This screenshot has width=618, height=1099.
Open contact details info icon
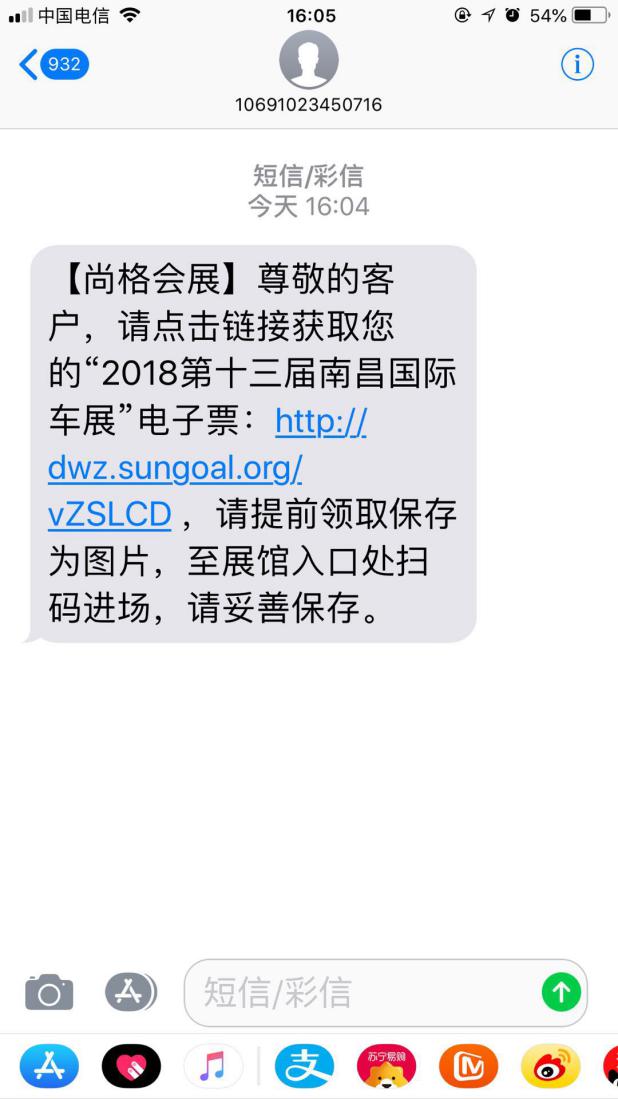tap(577, 65)
